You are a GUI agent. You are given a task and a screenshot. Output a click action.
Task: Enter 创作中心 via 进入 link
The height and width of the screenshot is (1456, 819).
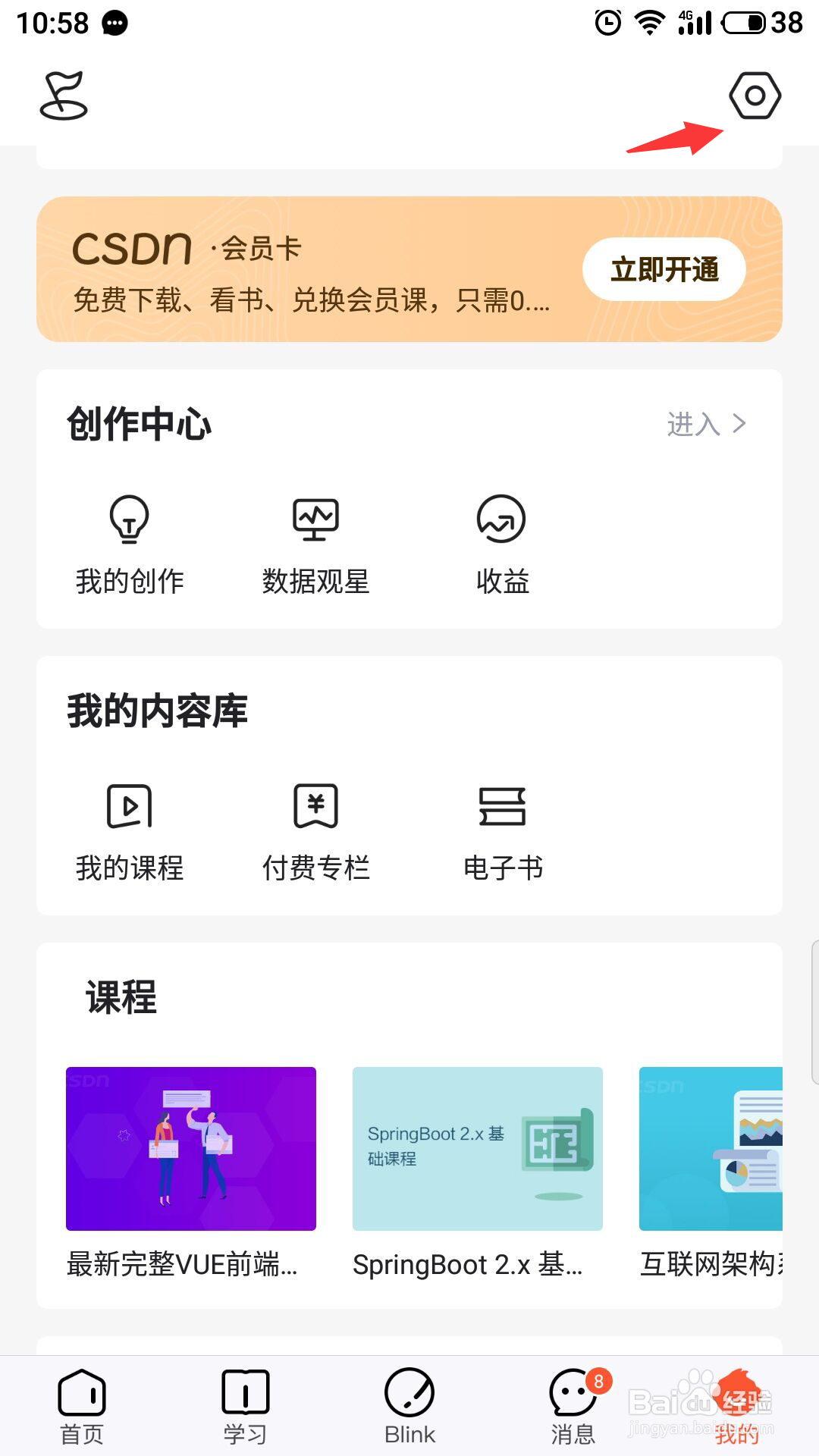[x=706, y=424]
